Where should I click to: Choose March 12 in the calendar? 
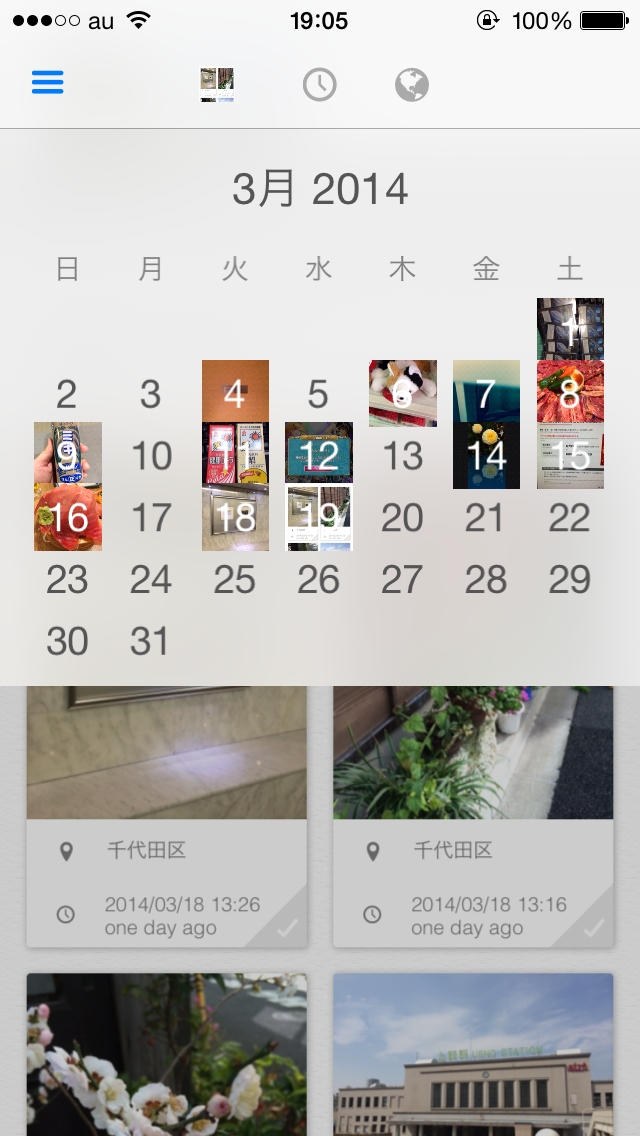coord(319,455)
